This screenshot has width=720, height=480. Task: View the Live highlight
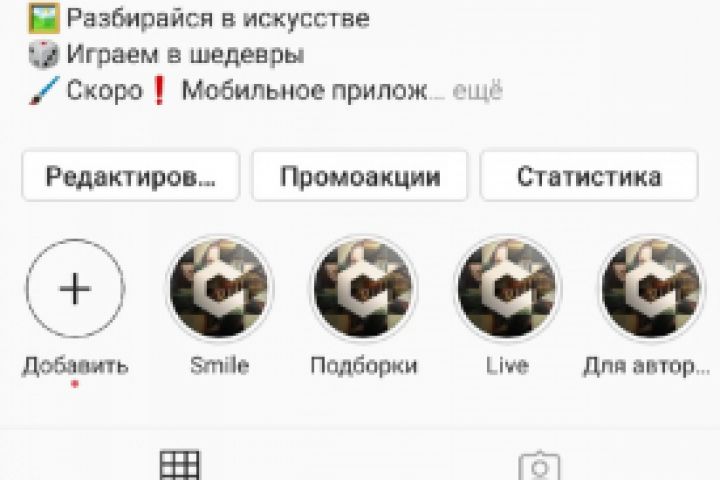pos(507,290)
